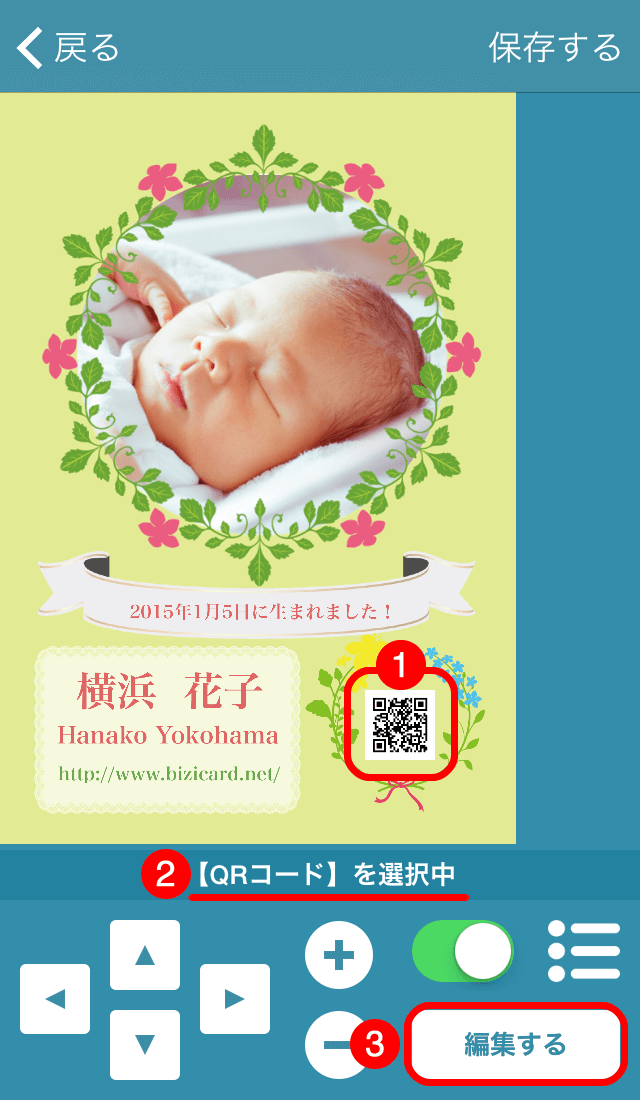Enlarge the item with plus button
Image resolution: width=640 pixels, height=1100 pixels.
pos(339,955)
